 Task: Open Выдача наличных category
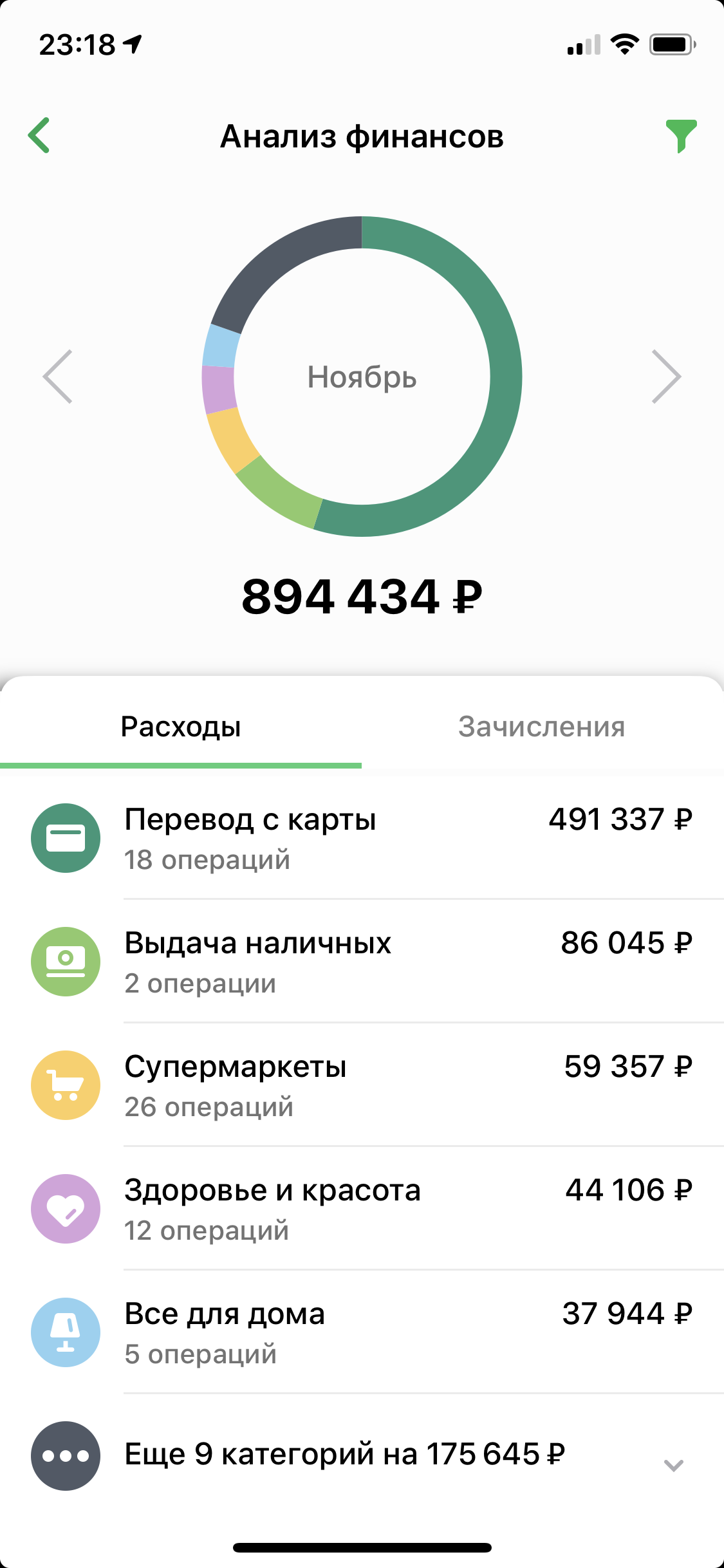pos(360,962)
